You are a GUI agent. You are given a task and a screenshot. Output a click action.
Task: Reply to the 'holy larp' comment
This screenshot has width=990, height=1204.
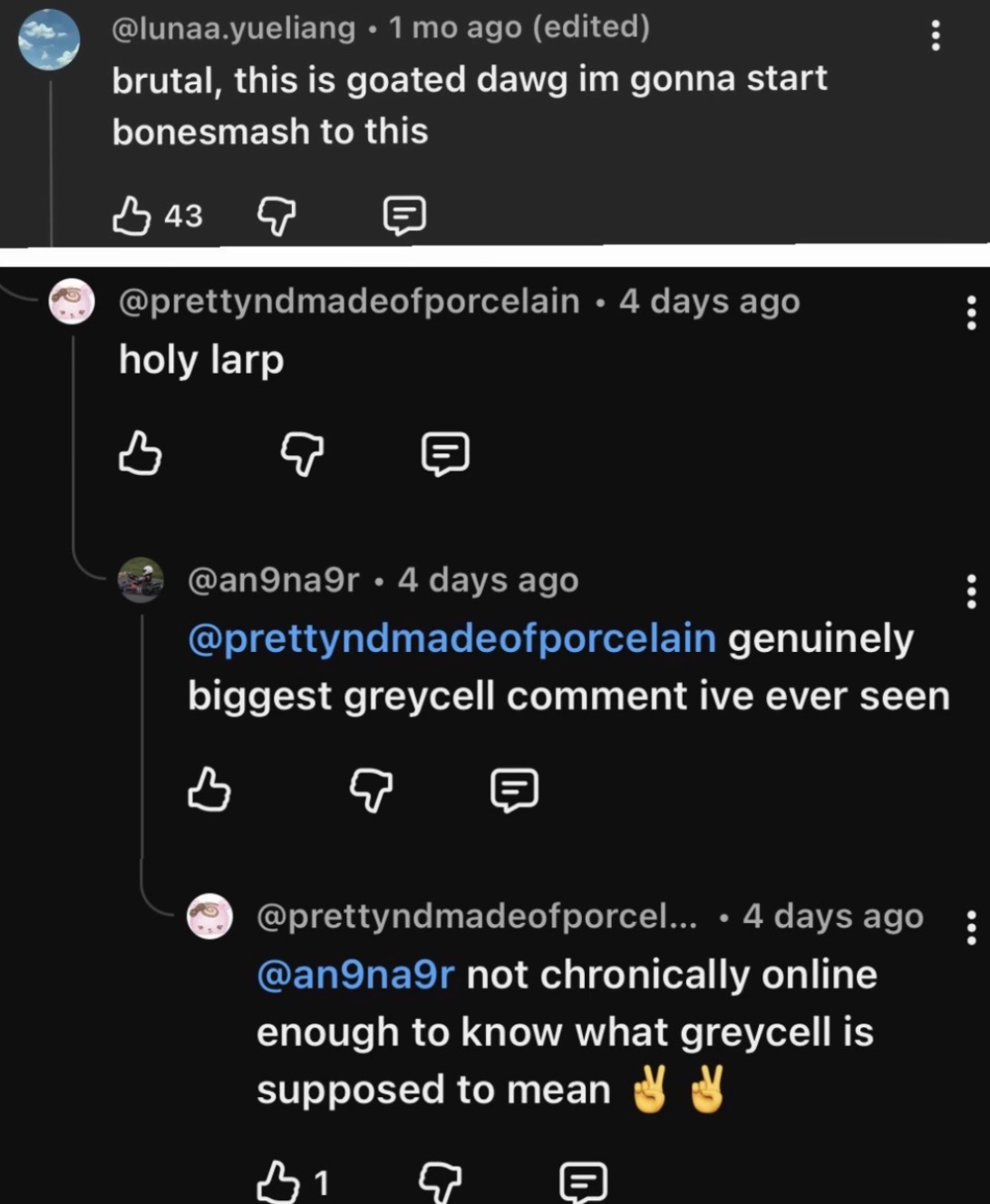(x=445, y=454)
